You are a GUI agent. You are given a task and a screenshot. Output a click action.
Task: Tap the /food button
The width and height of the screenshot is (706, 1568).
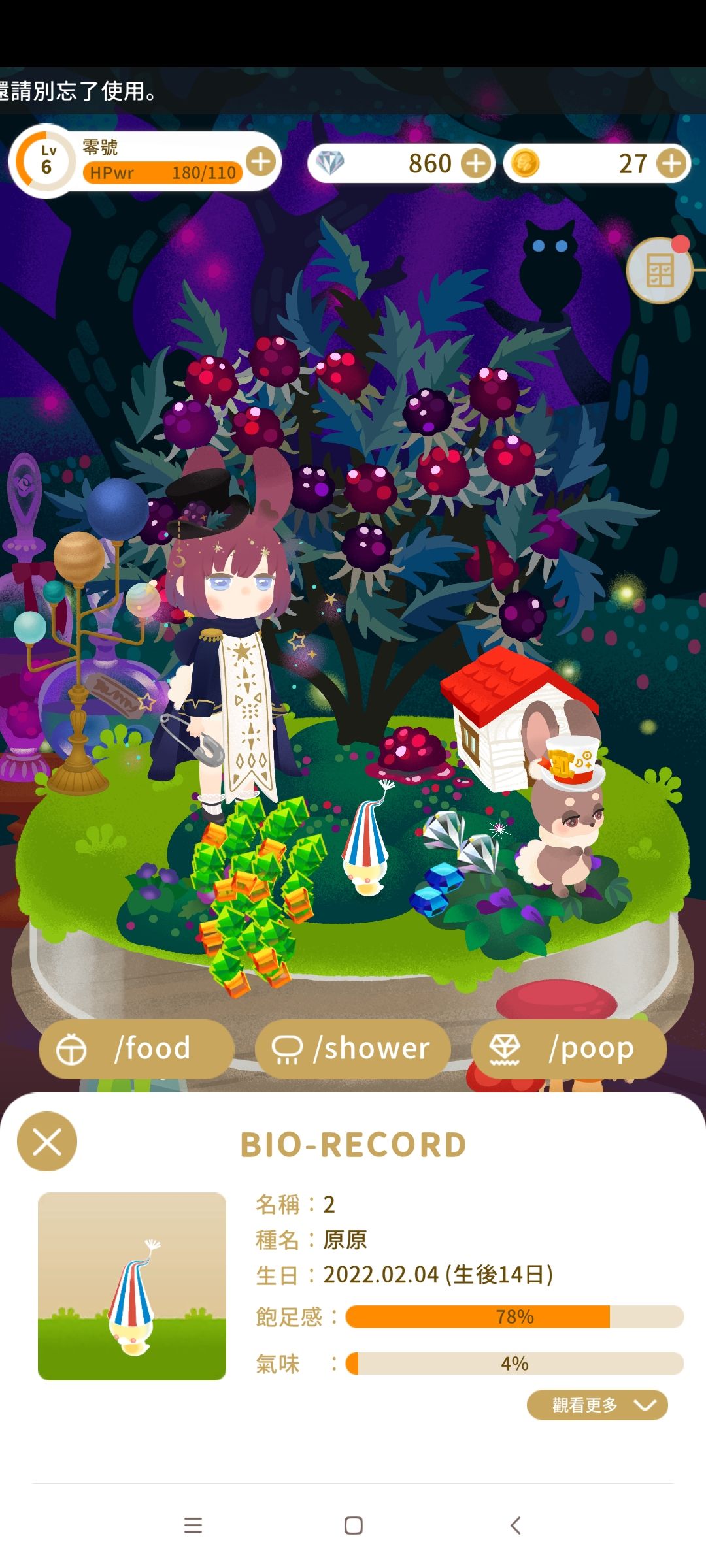(137, 1049)
